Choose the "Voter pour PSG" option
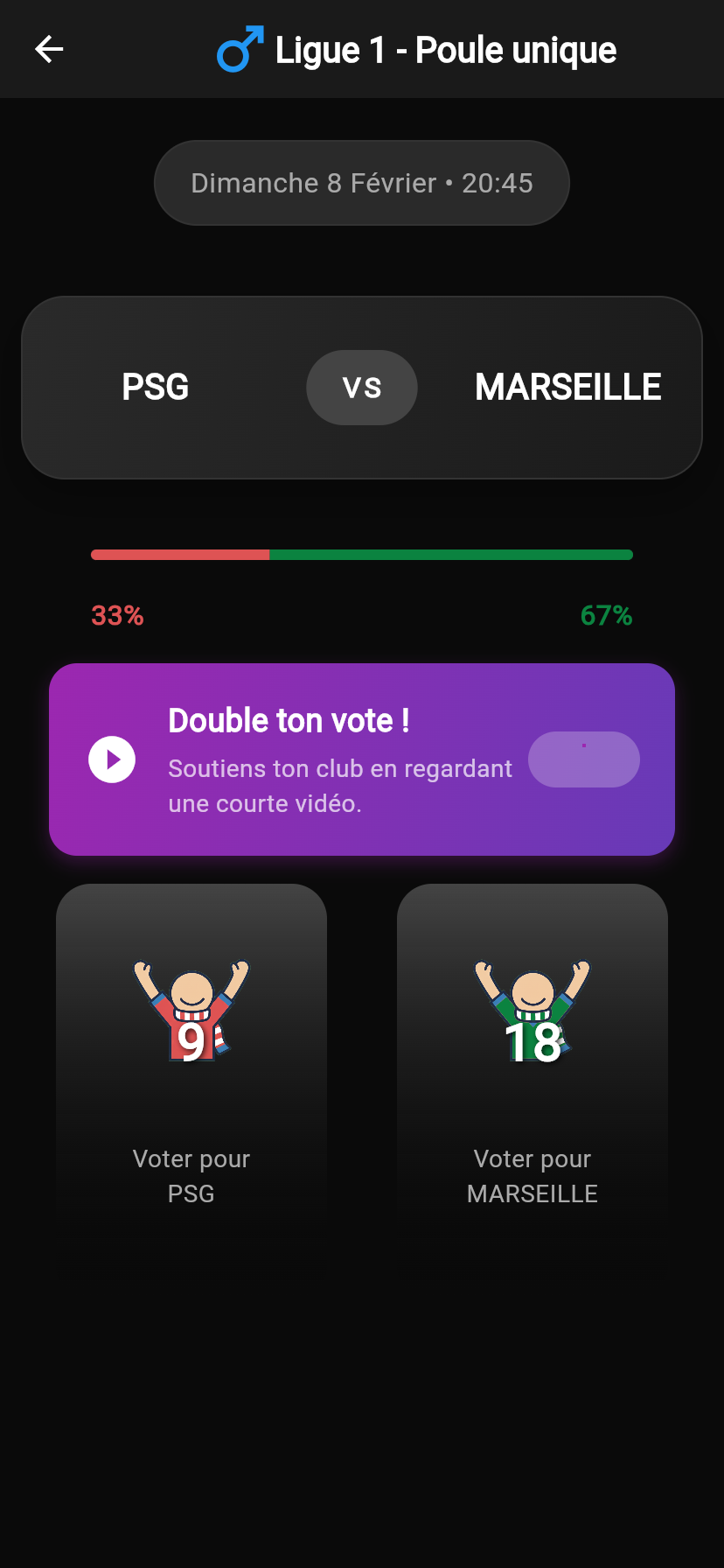Image resolution: width=724 pixels, height=1568 pixels. point(191,1175)
